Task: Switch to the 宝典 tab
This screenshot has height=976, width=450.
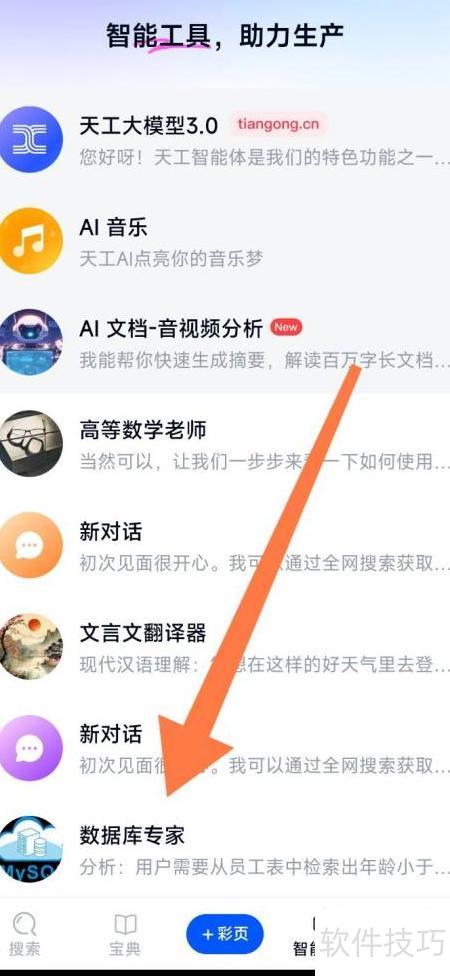Action: tap(125, 934)
